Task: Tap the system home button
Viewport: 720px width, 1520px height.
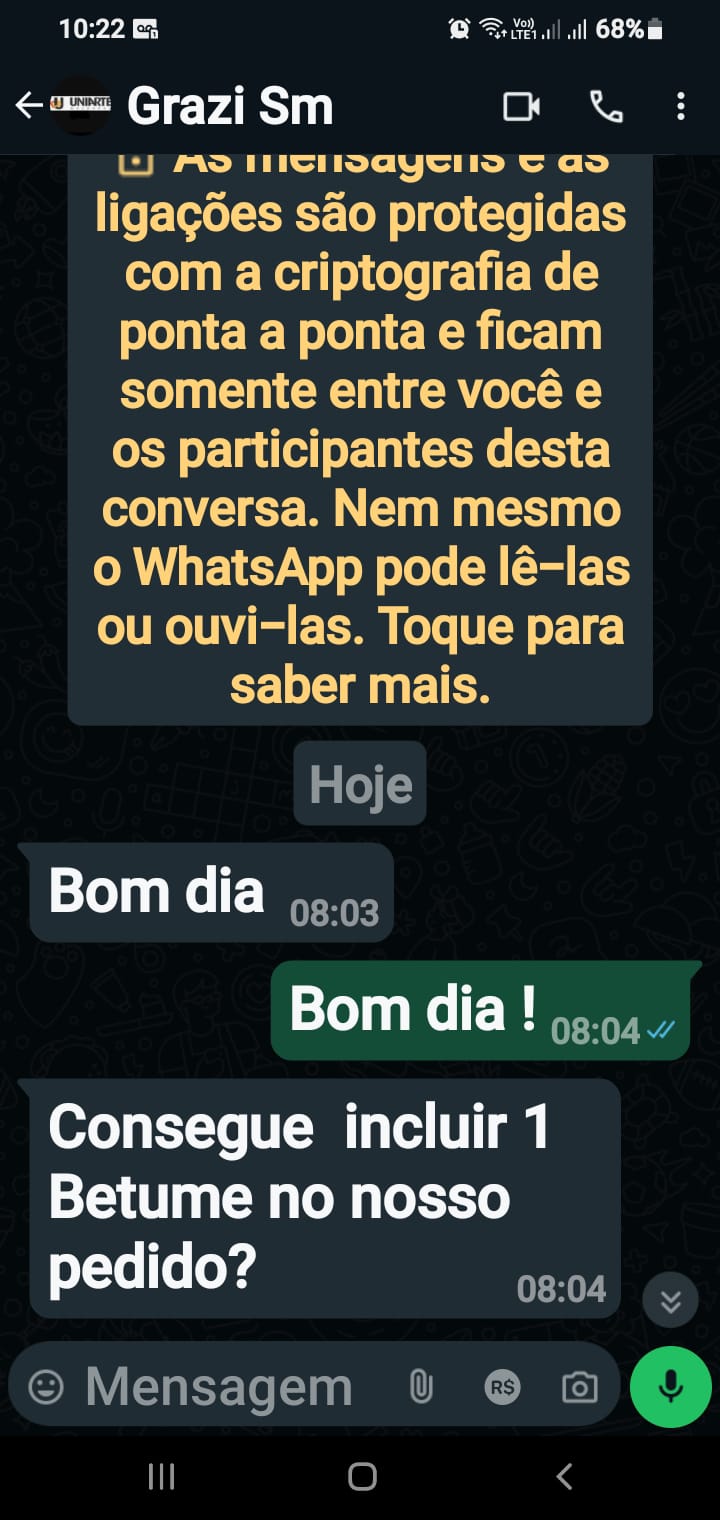Action: tap(362, 1476)
